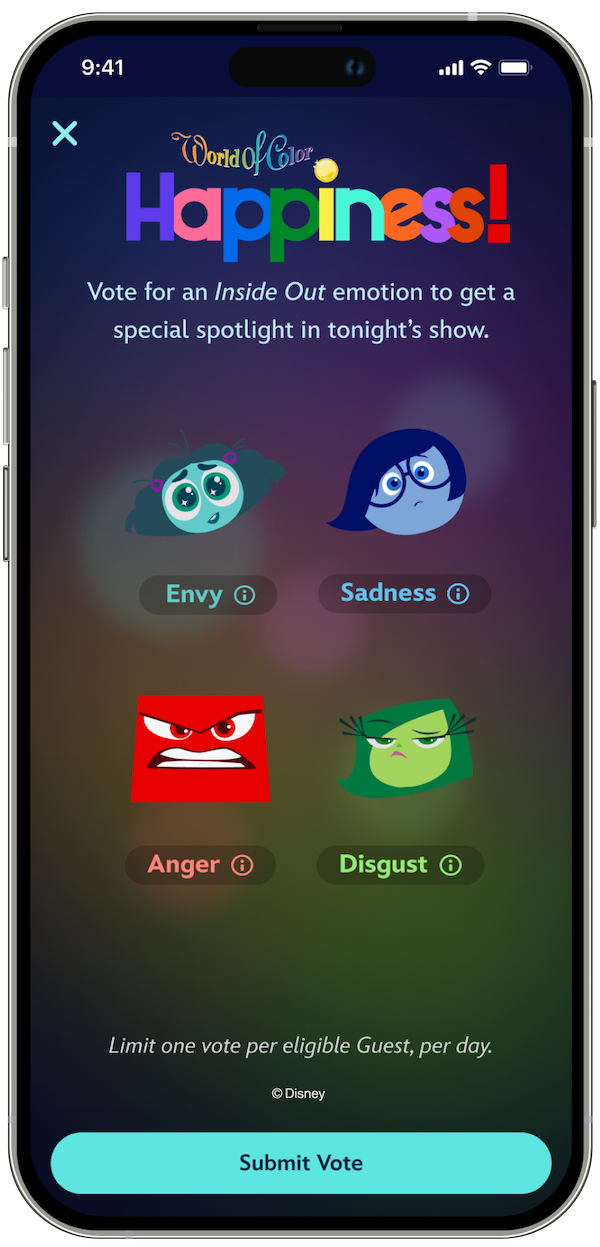The width and height of the screenshot is (600, 1247).
Task: Open info about Envy
Action: [245, 595]
